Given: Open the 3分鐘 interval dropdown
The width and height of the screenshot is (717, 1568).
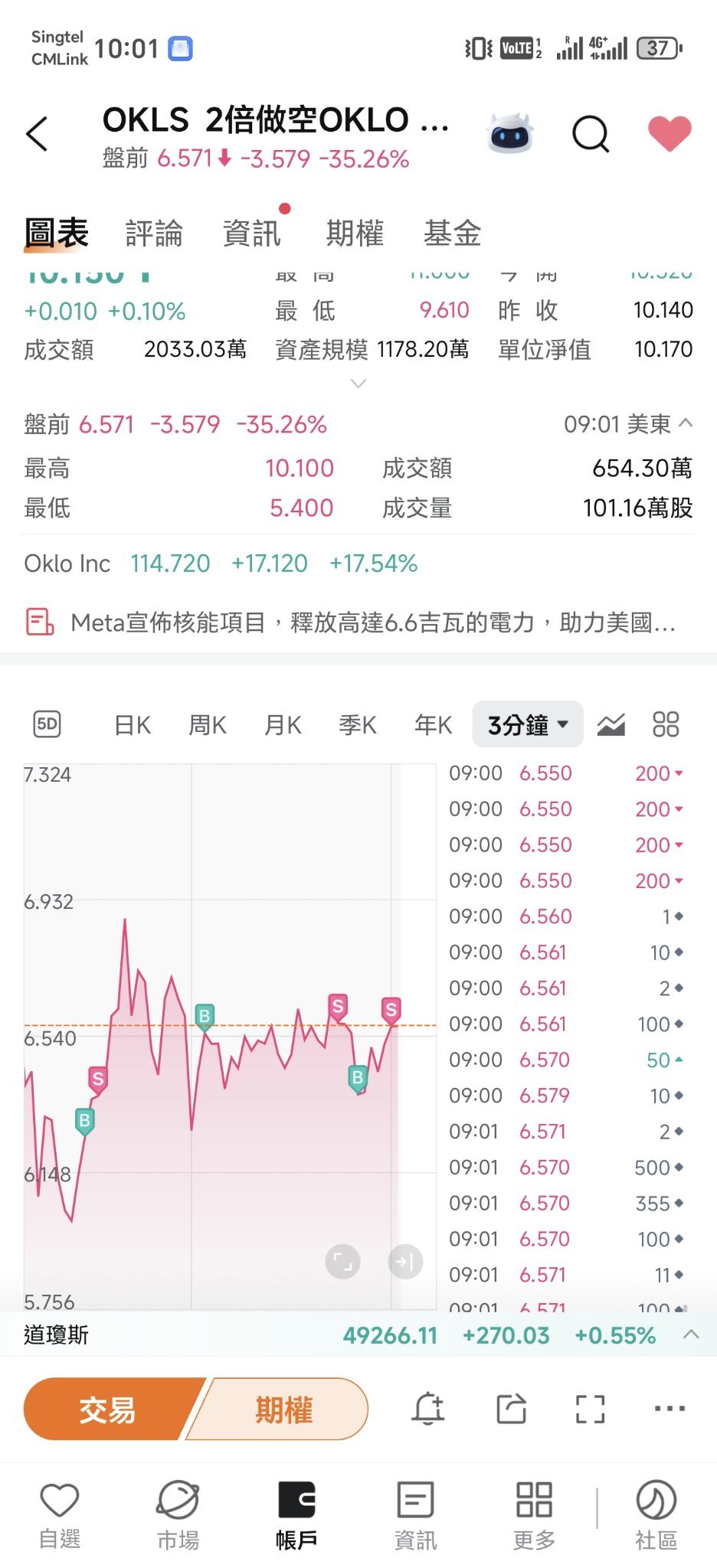Looking at the screenshot, I should pyautogui.click(x=528, y=724).
